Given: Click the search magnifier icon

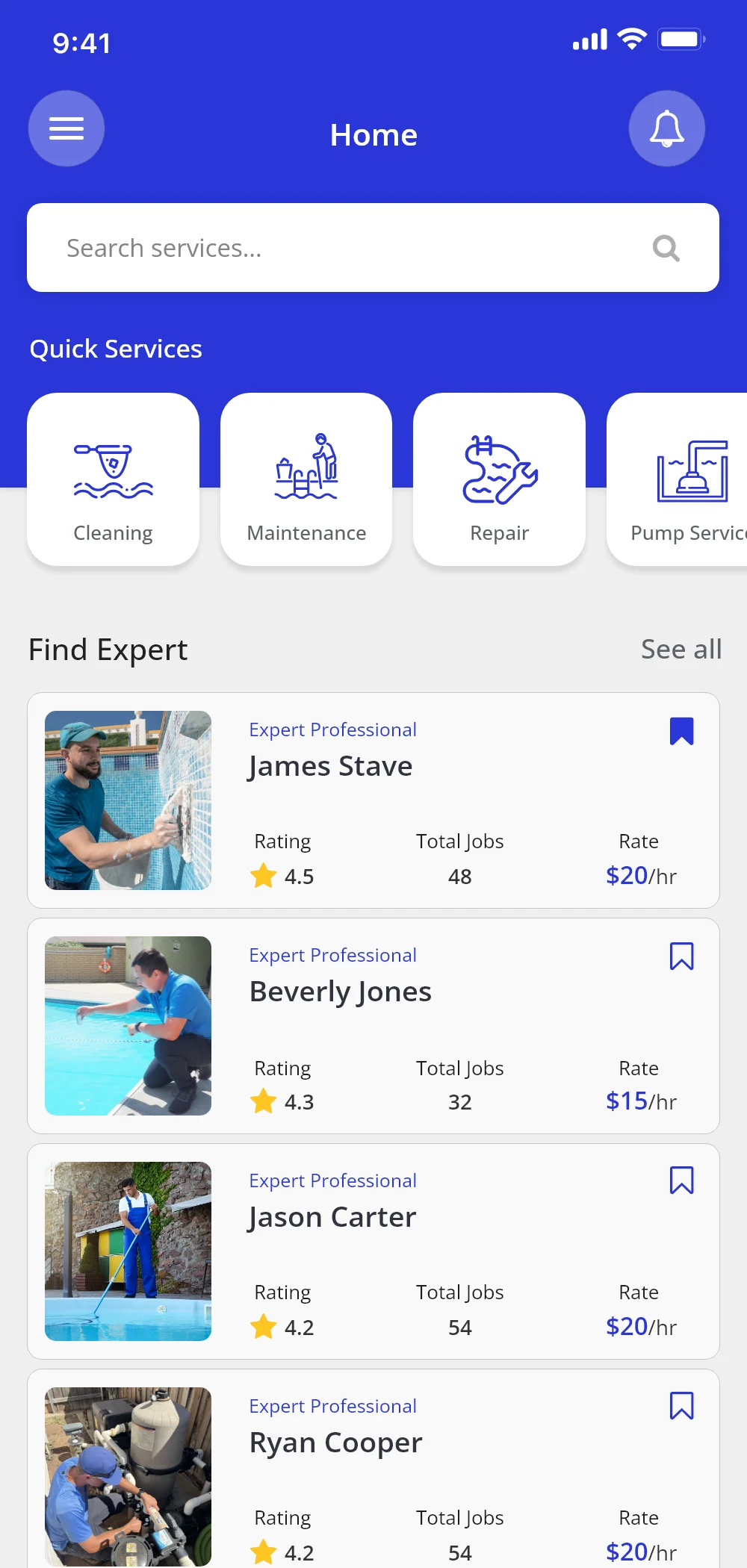Looking at the screenshot, I should click(x=666, y=247).
